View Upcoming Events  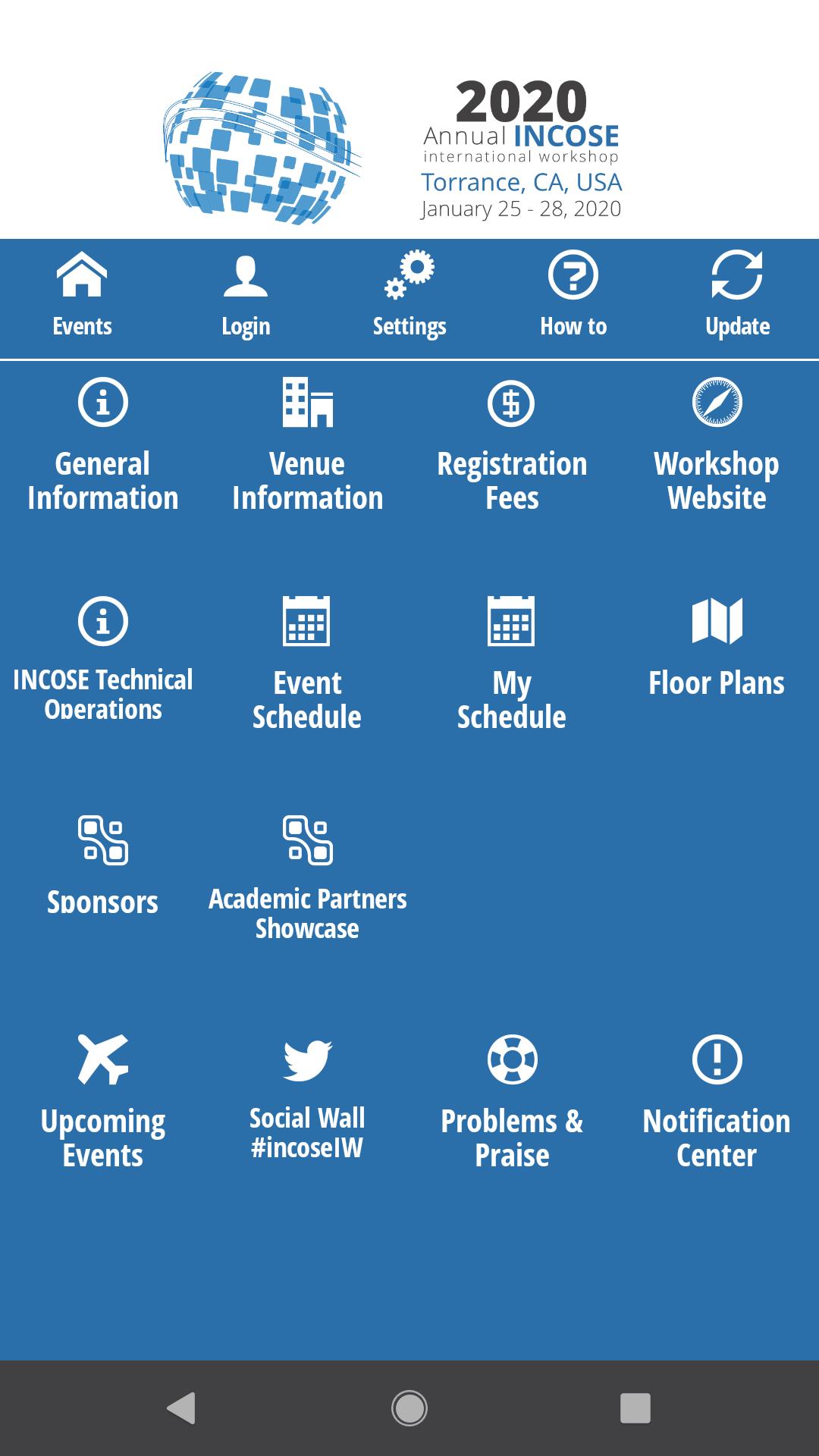pos(103,1100)
